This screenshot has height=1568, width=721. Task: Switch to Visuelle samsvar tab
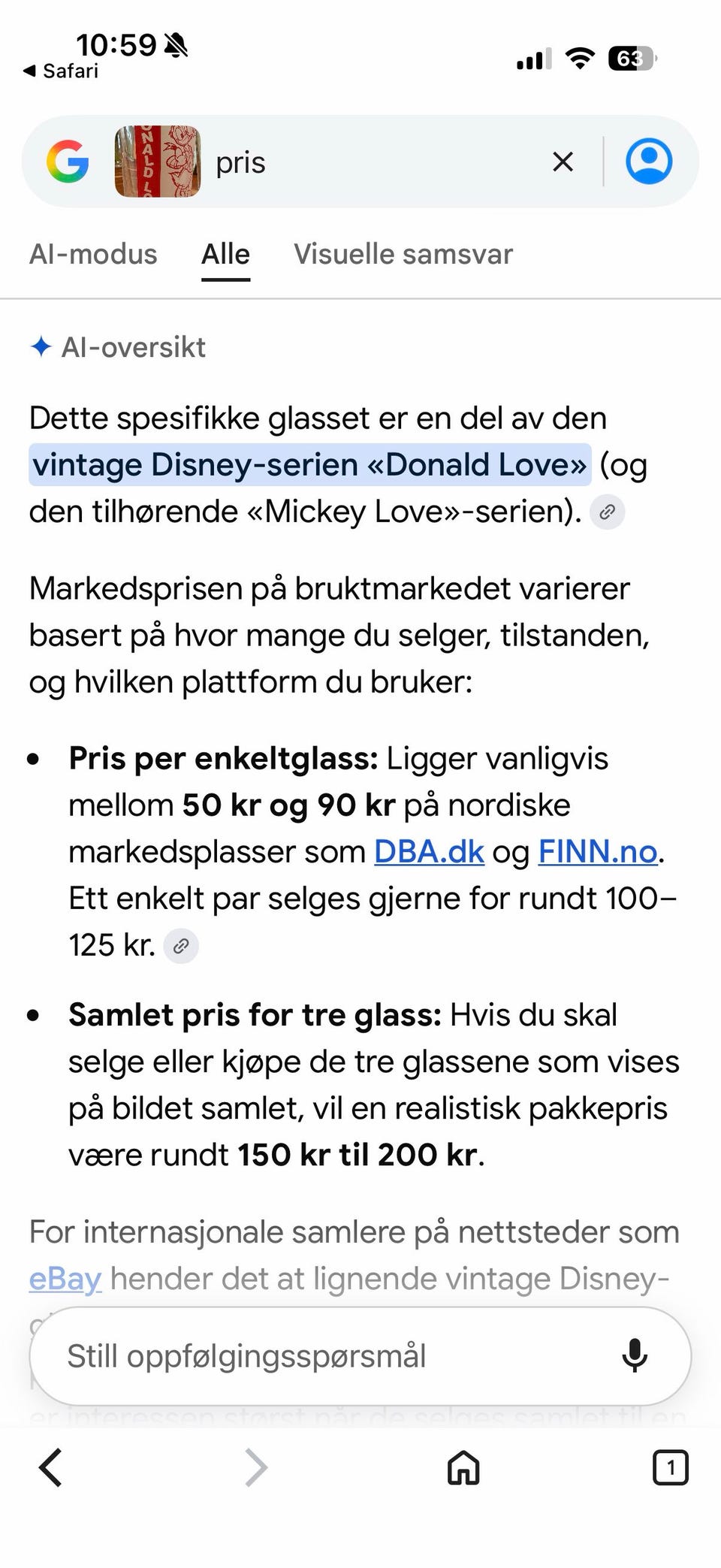tap(403, 254)
